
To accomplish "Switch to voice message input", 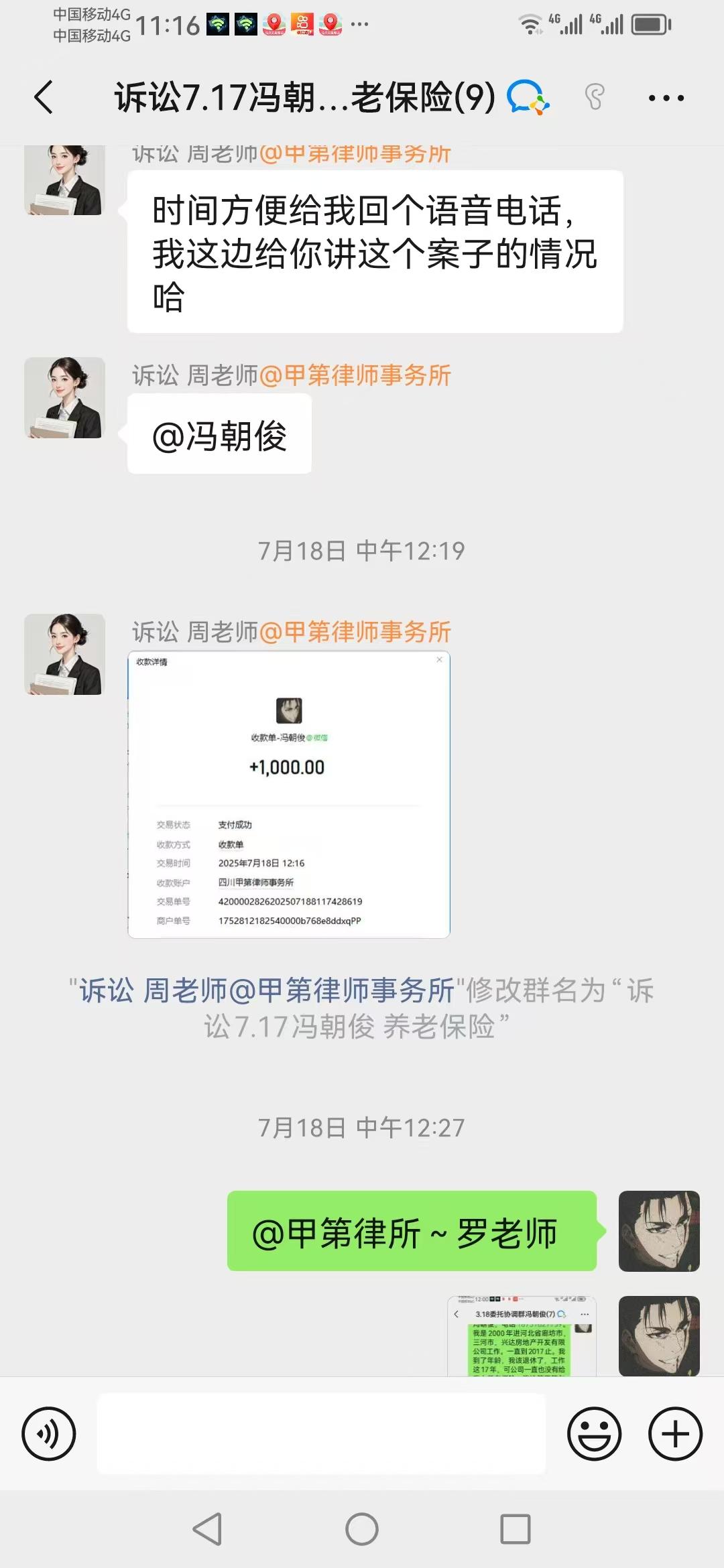I will point(49,1434).
